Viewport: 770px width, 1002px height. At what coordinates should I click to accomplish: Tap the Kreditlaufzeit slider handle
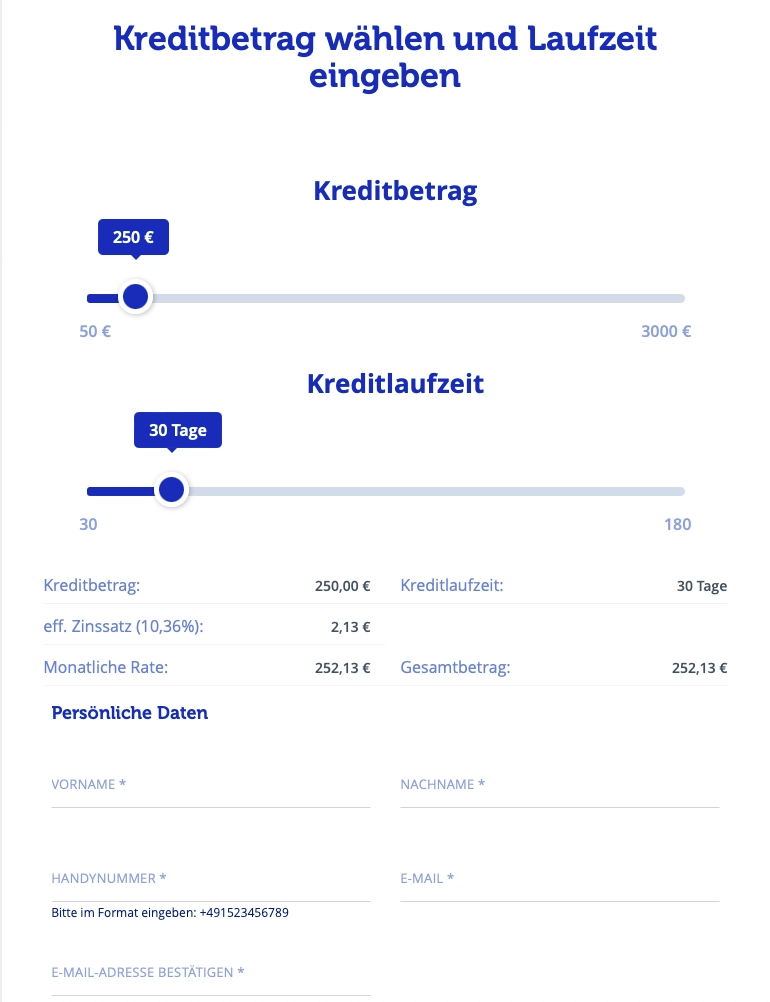172,490
